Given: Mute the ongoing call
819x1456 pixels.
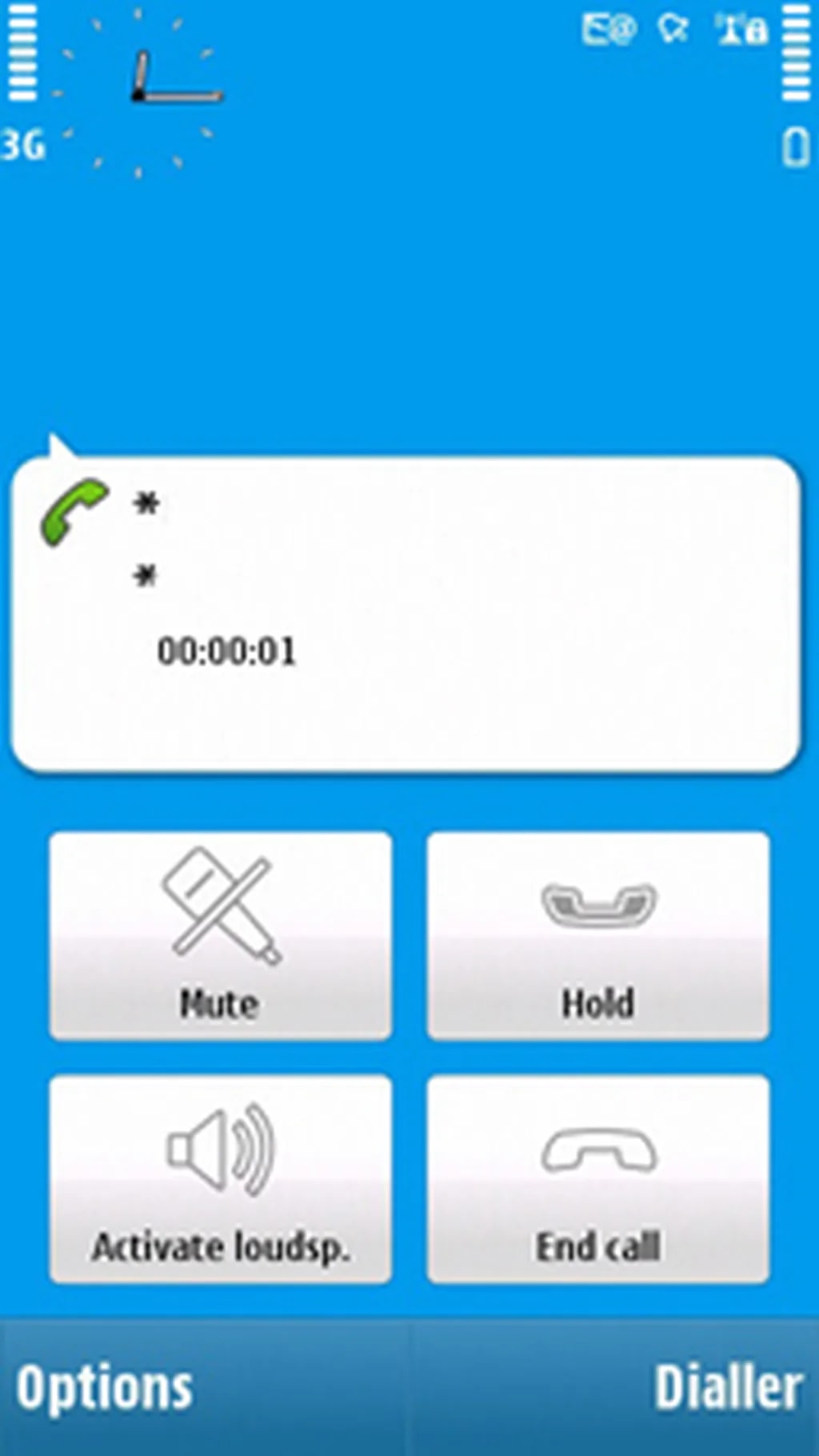Looking at the screenshot, I should pos(220,936).
